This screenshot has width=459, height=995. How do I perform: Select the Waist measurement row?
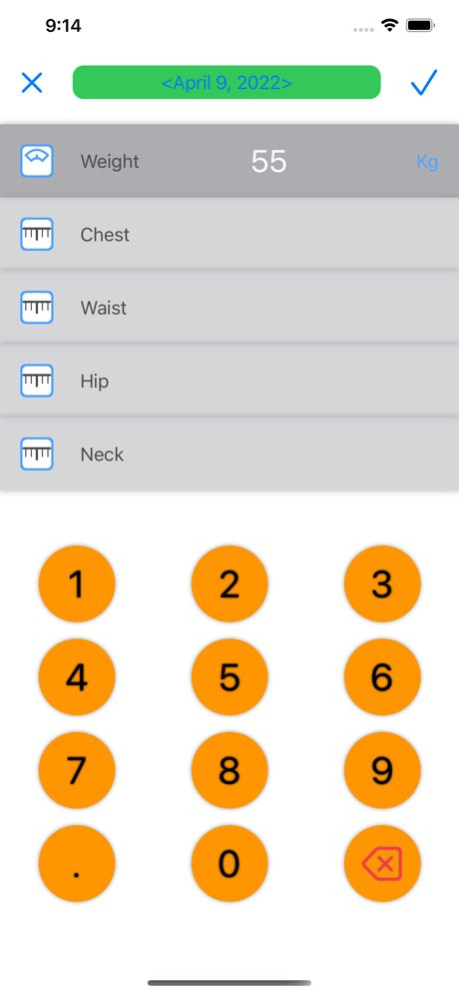coord(229,308)
